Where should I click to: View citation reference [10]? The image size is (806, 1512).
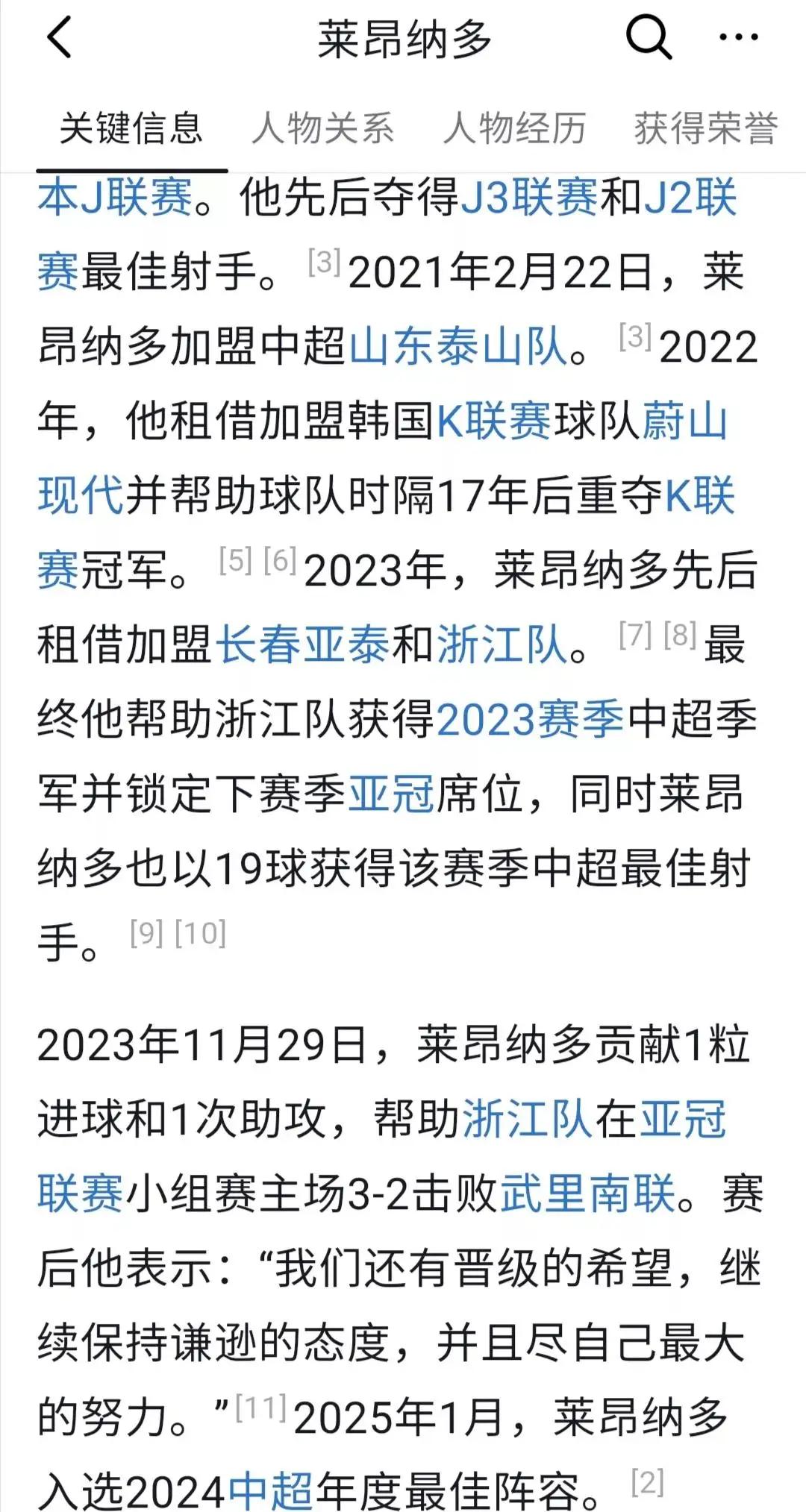pyautogui.click(x=200, y=933)
